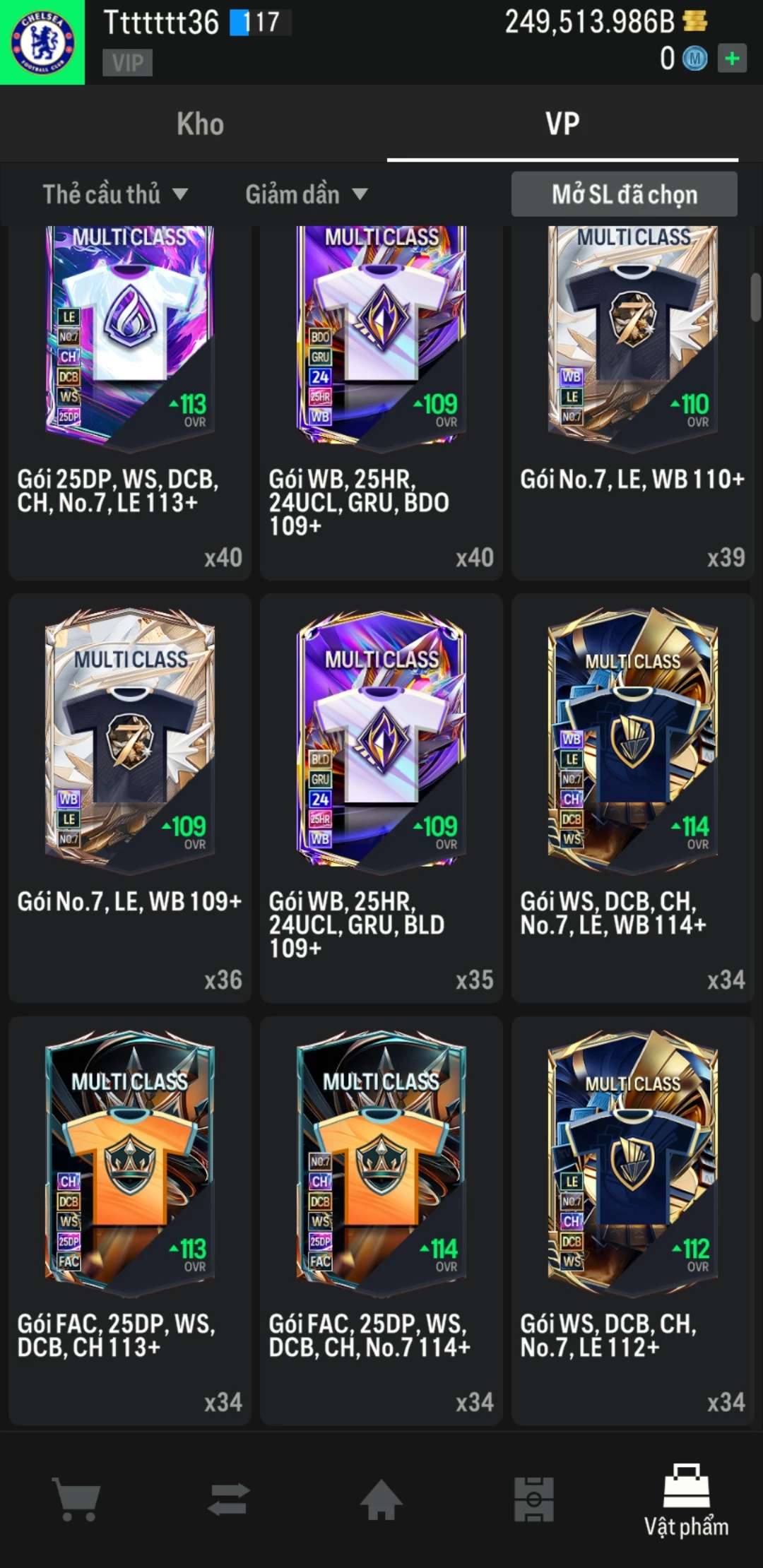Open the shop cart tab
The height and width of the screenshot is (1568, 763).
click(76, 1499)
